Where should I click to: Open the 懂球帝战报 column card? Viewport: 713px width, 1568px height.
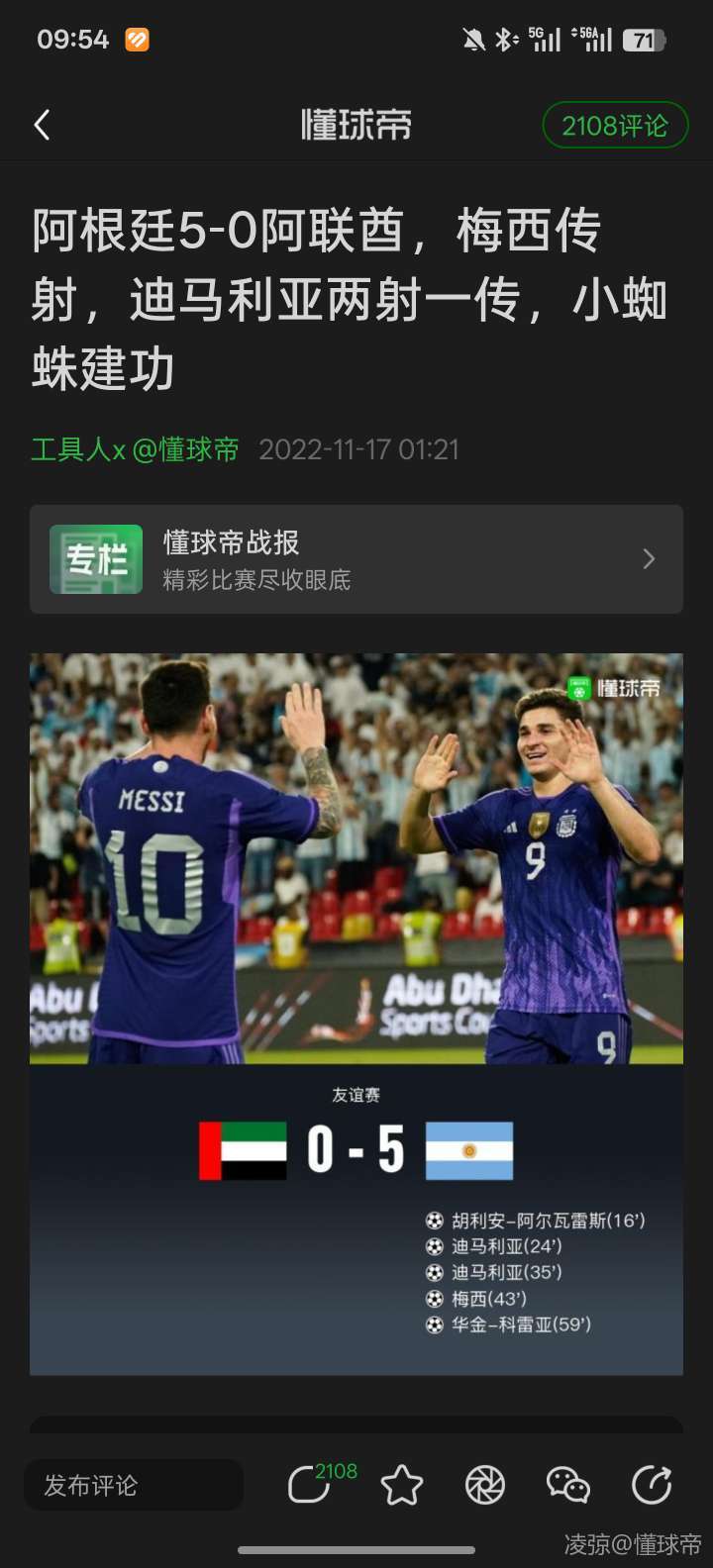click(356, 559)
